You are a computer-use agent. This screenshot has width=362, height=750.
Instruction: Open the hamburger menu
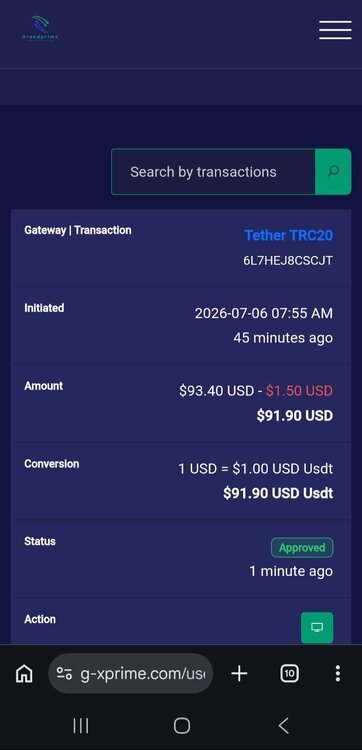(335, 30)
